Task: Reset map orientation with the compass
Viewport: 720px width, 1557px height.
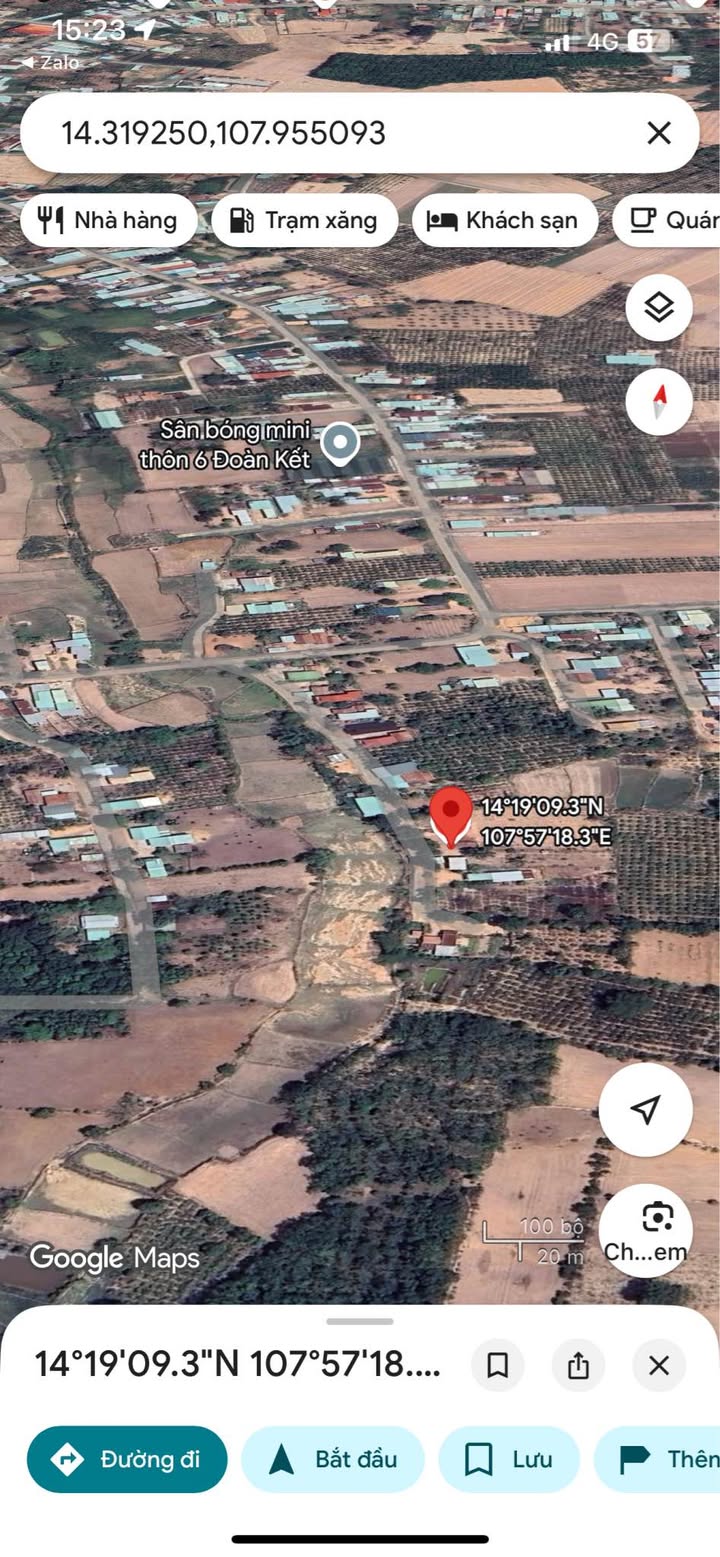Action: click(659, 402)
